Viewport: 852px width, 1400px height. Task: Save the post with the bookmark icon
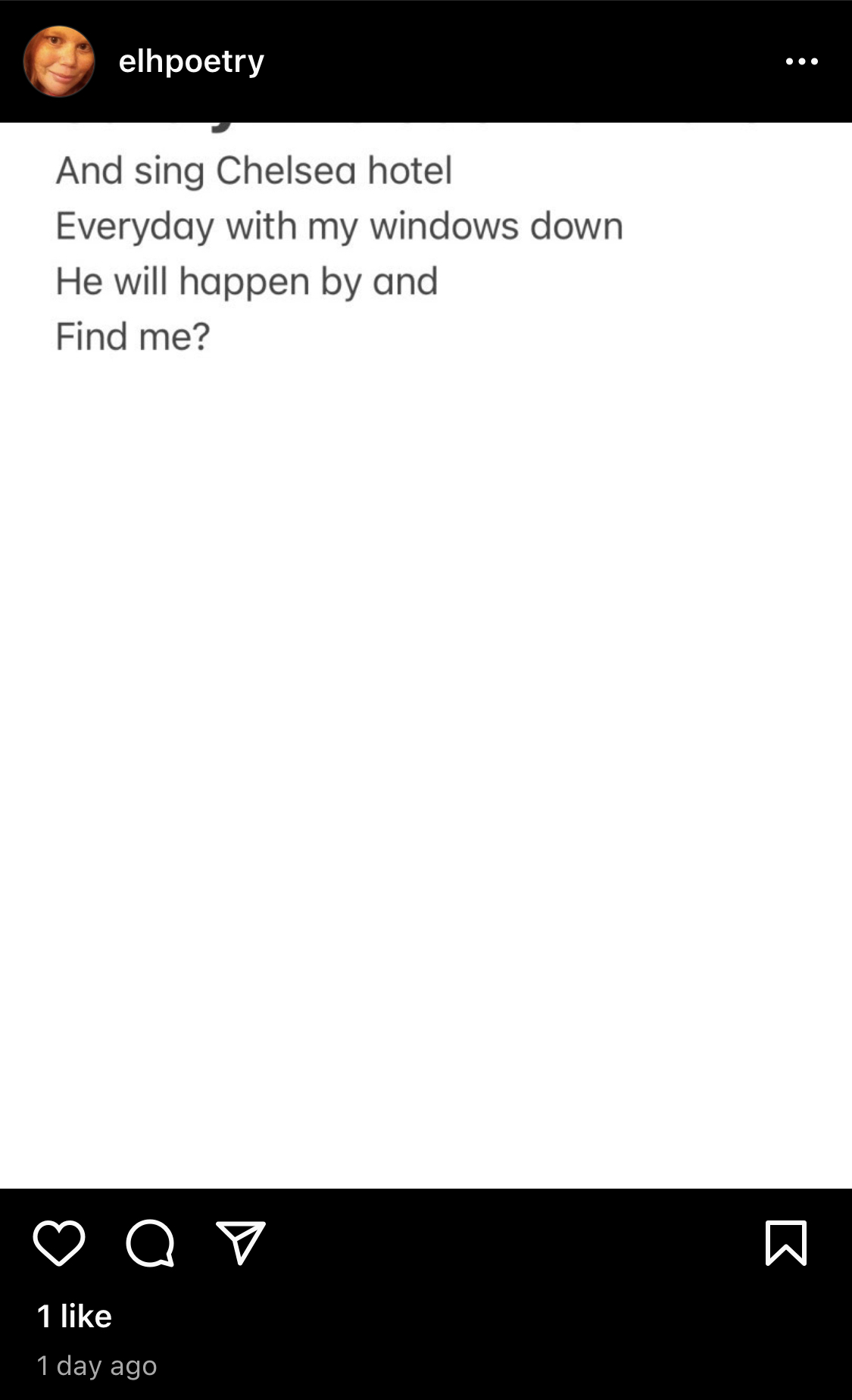[786, 1242]
